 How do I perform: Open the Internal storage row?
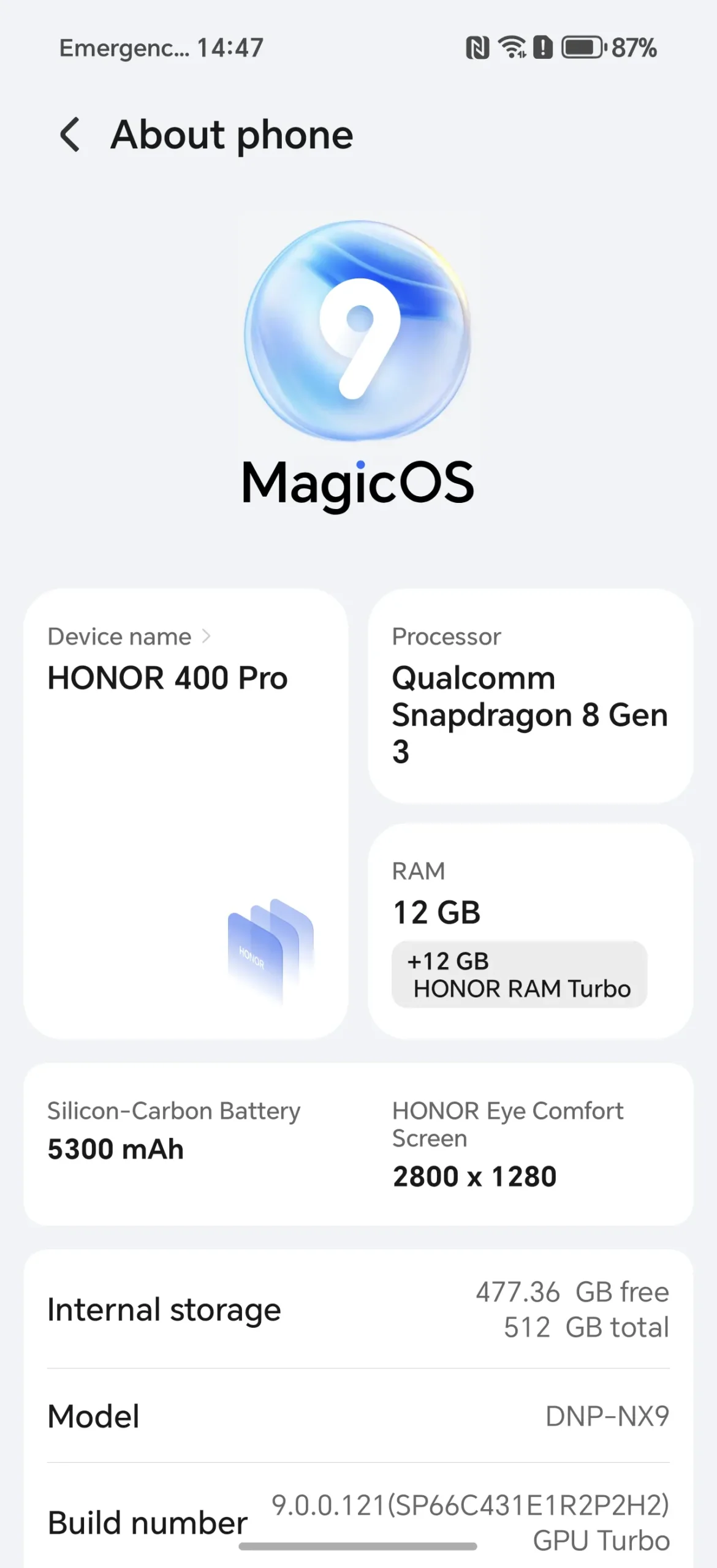coord(358,1310)
